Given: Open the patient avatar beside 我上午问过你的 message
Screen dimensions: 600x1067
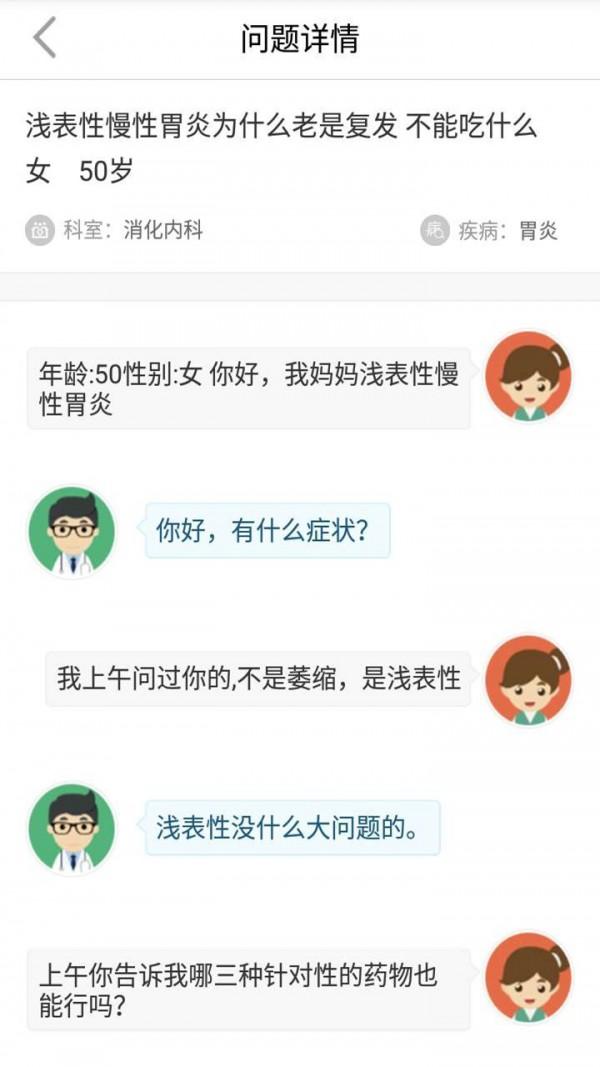Looking at the screenshot, I should [528, 679].
